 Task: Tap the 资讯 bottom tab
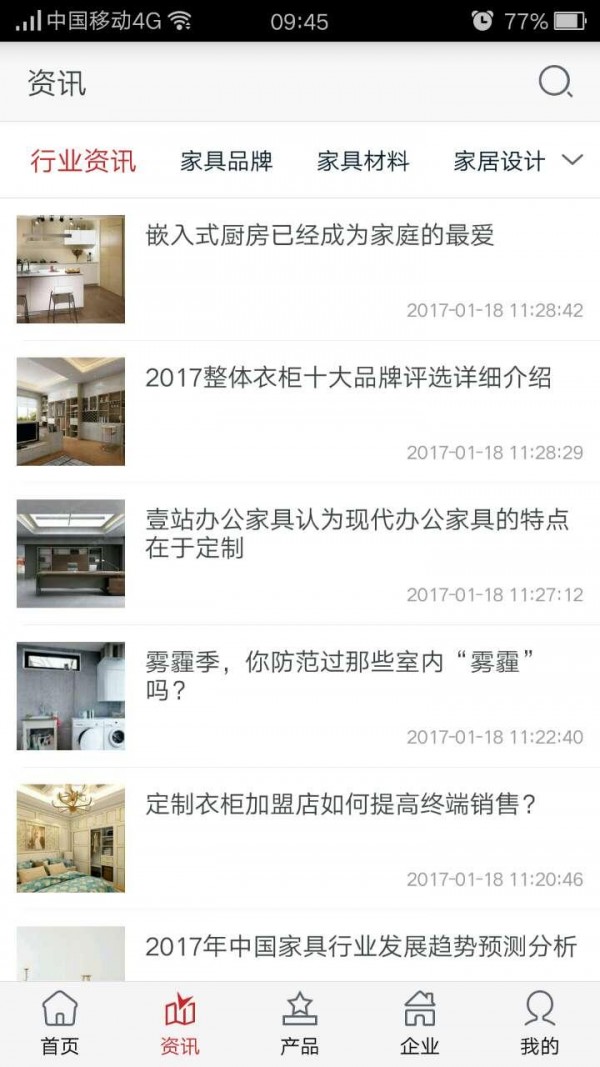click(180, 1022)
